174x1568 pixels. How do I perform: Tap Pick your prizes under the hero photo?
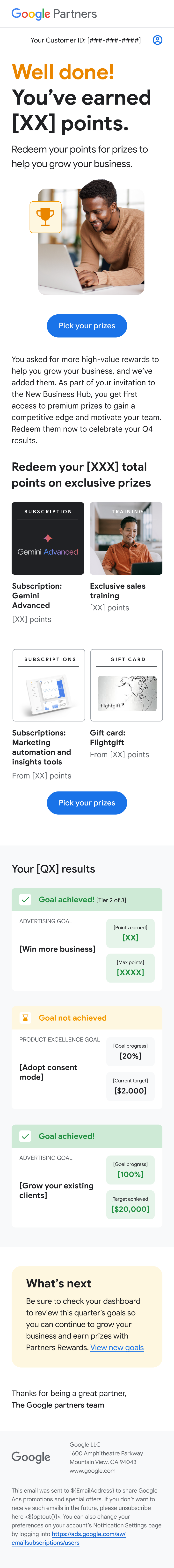point(87,326)
